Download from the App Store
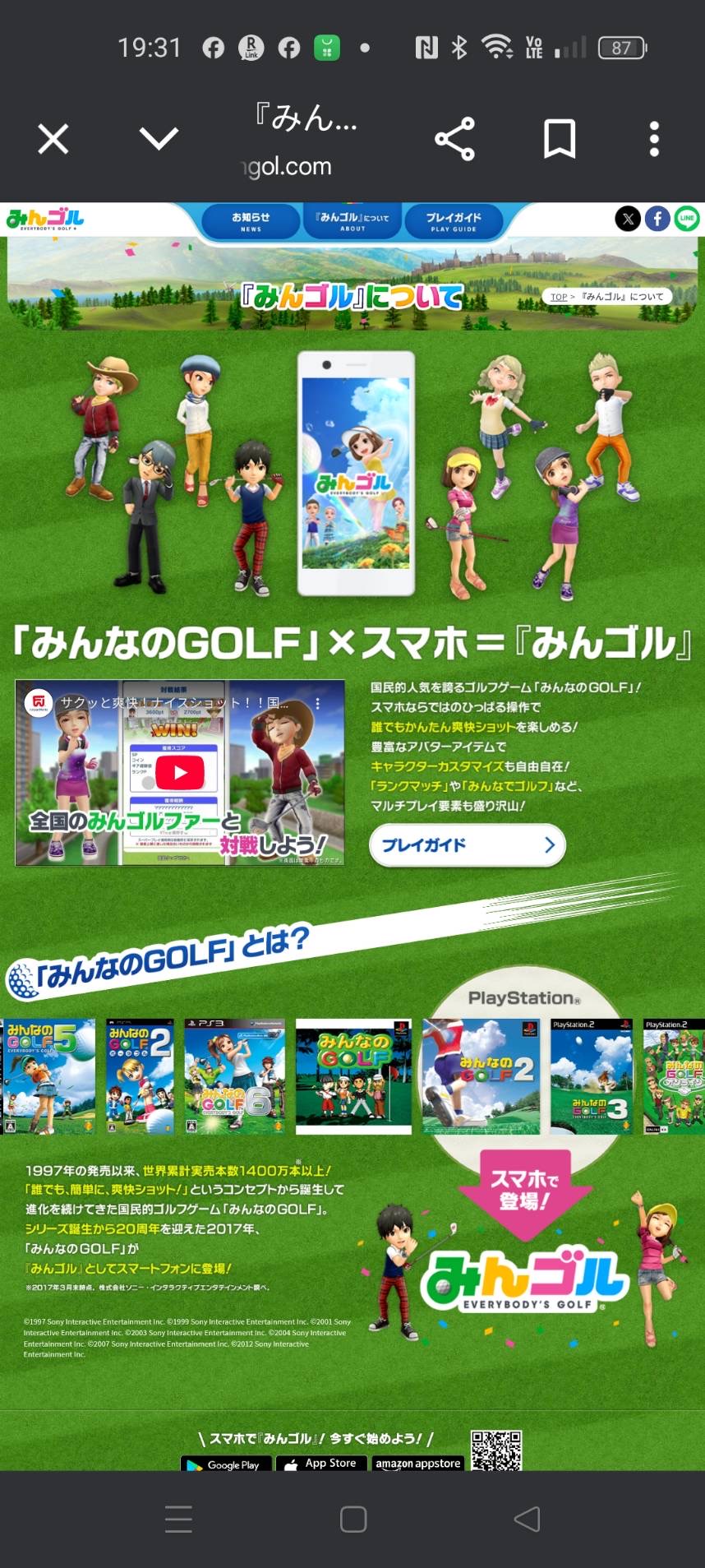This screenshot has height=1568, width=705. click(x=321, y=1464)
